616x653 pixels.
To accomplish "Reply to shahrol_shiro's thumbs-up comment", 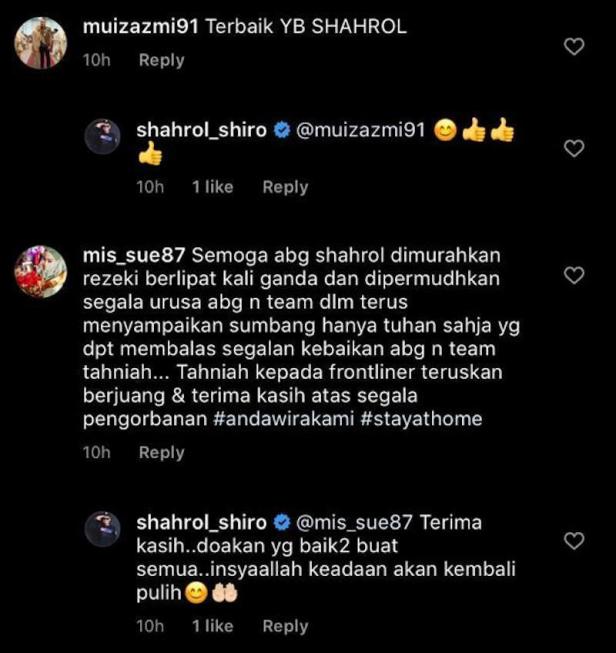I will tap(285, 187).
